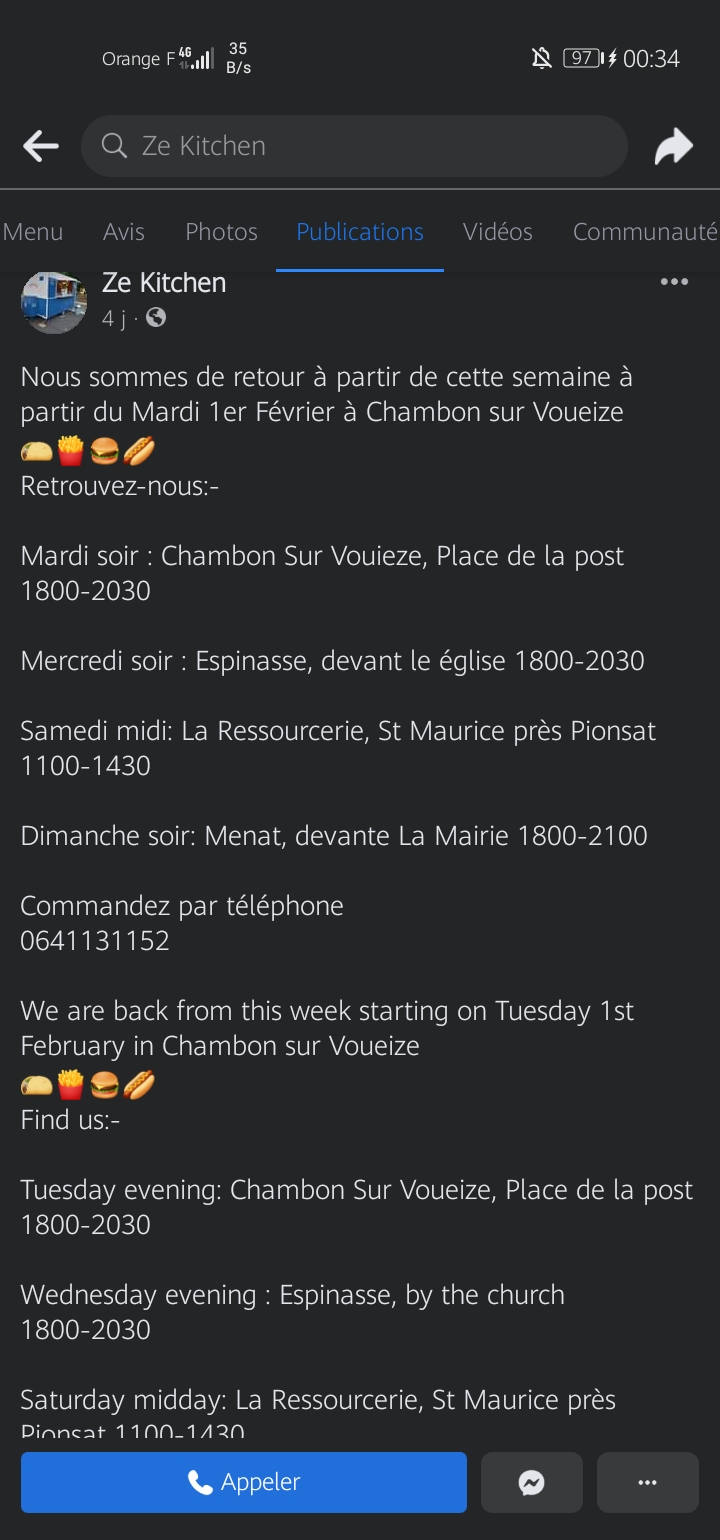
Task: Share the Ze Kitchen page
Action: pyautogui.click(x=673, y=146)
